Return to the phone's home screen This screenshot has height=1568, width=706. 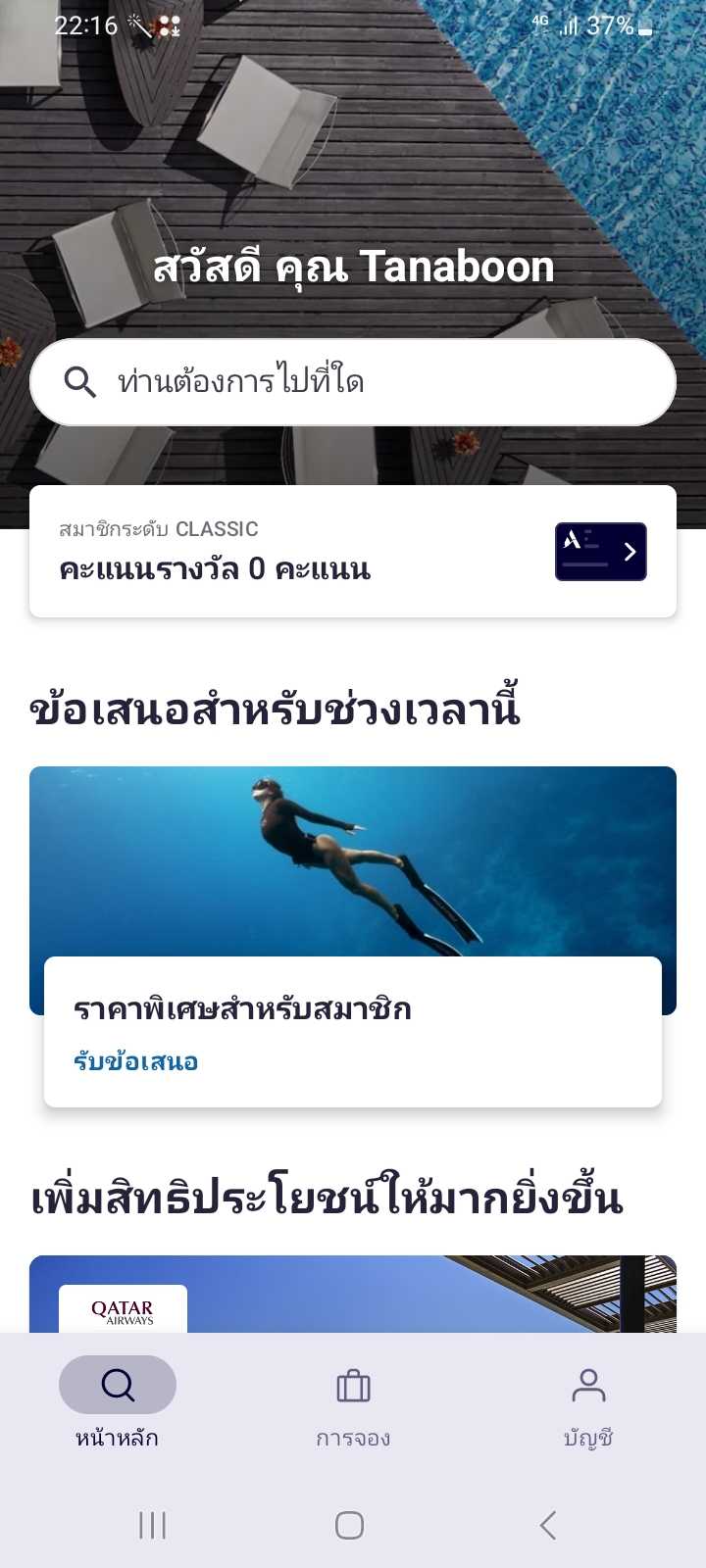pyautogui.click(x=350, y=1525)
